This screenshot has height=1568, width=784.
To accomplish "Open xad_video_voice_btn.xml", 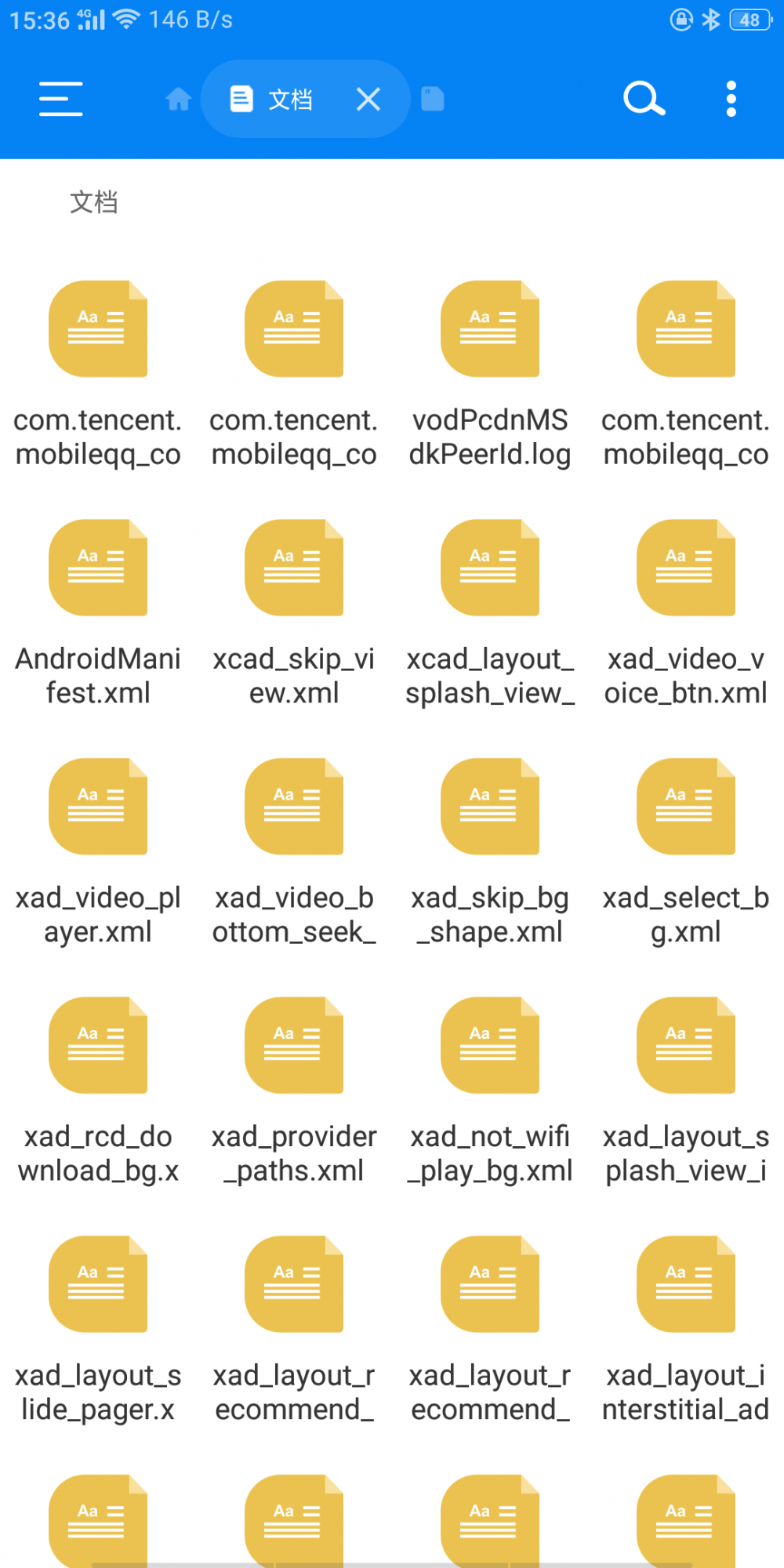I will (685, 568).
